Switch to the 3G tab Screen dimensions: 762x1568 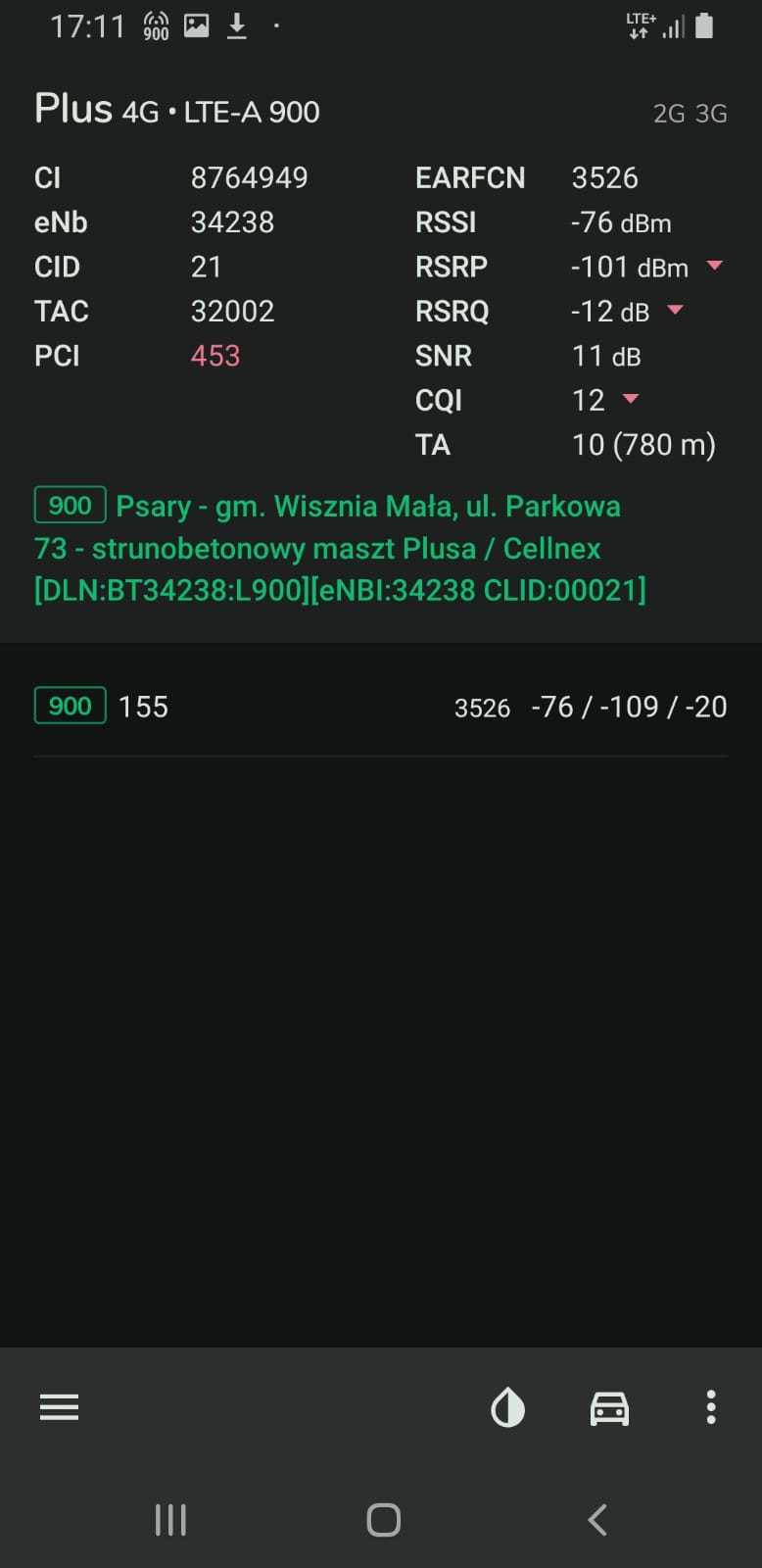[711, 114]
